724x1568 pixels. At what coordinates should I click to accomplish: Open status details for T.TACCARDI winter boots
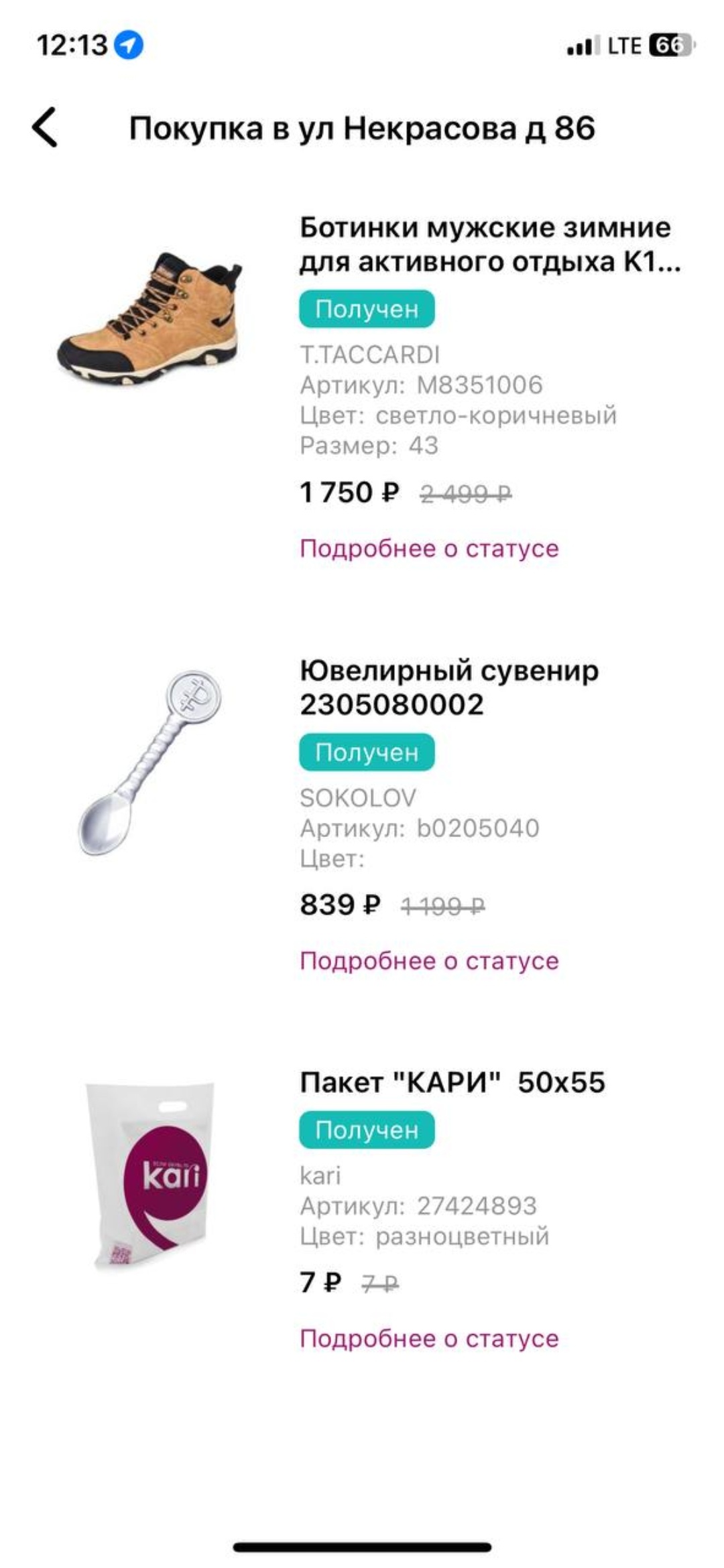click(x=428, y=549)
